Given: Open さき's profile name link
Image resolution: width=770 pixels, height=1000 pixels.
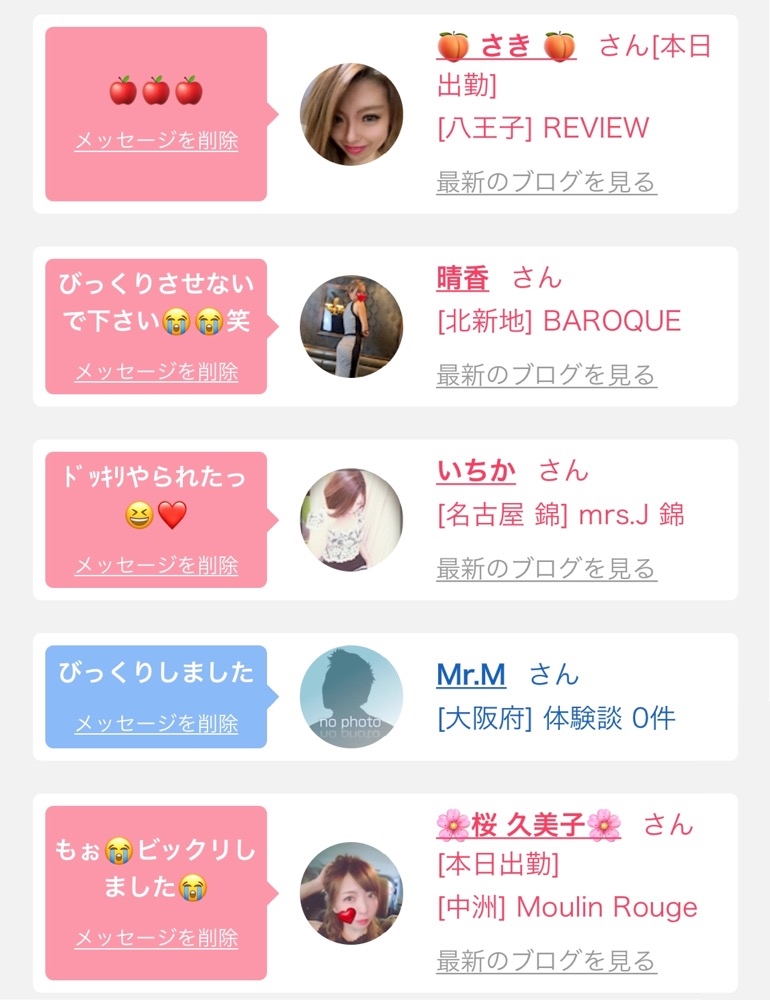Looking at the screenshot, I should 506,46.
